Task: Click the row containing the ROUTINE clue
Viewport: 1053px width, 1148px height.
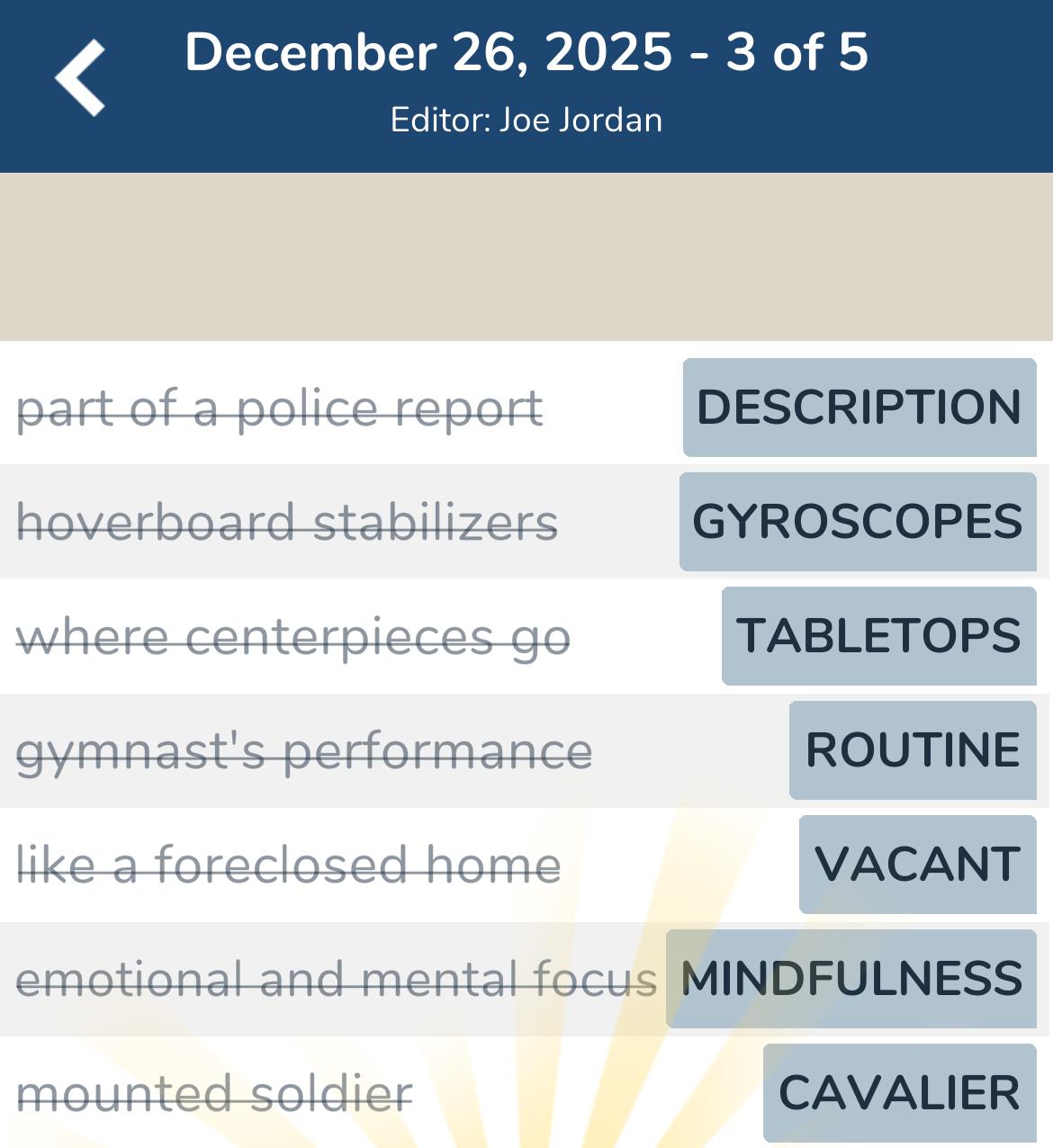Action: pos(526,749)
